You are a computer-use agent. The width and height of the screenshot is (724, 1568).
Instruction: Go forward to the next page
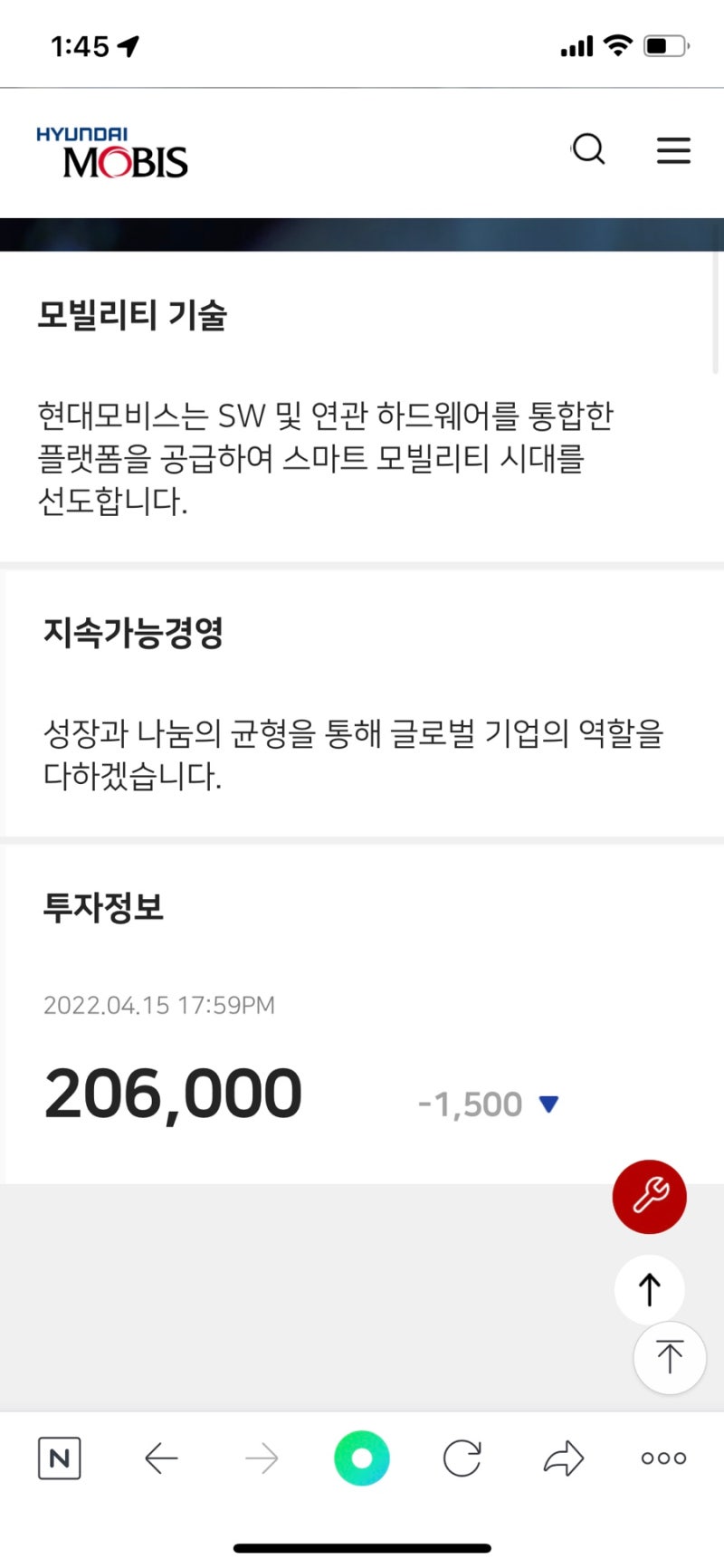(262, 1458)
